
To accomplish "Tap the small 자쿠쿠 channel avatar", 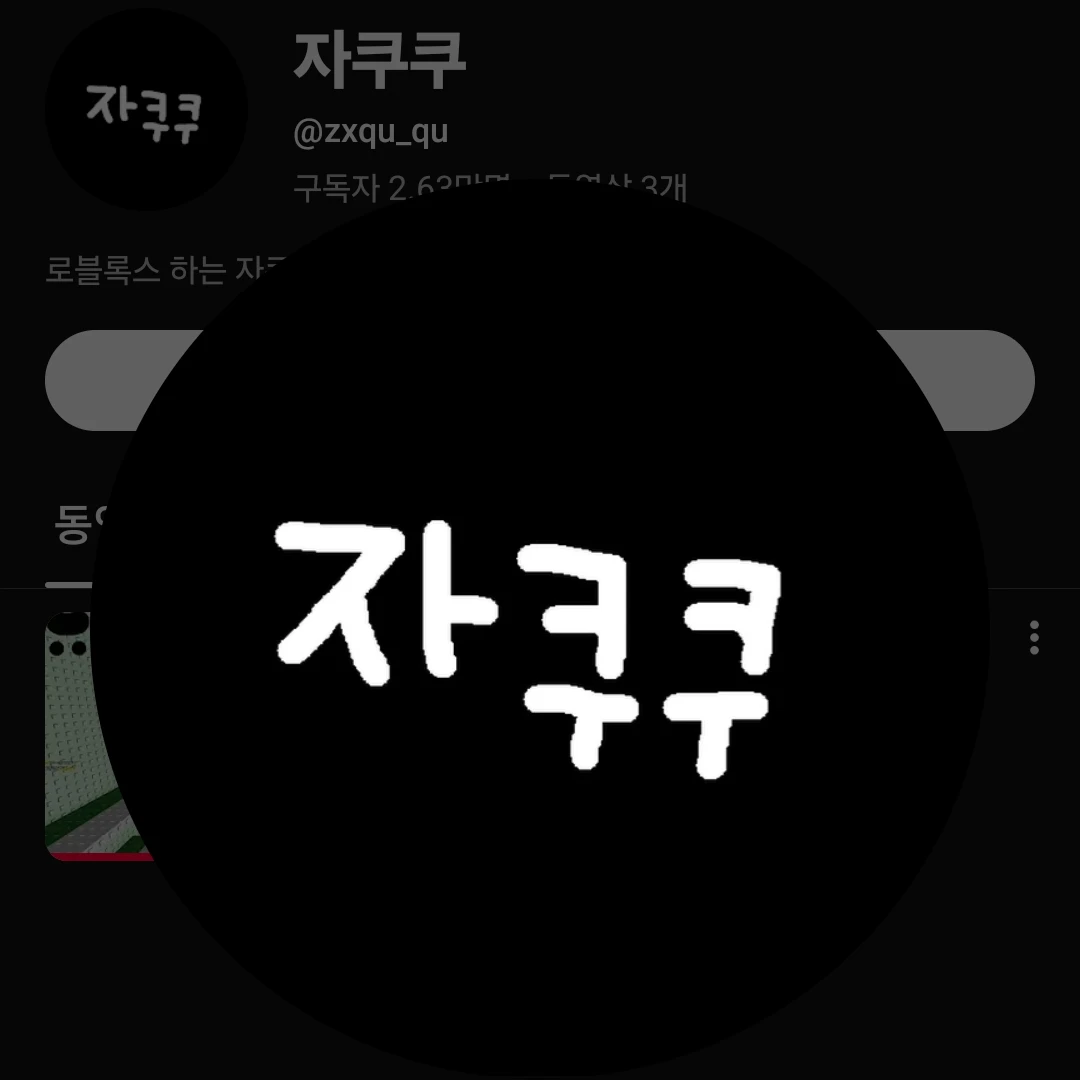I will 145,110.
